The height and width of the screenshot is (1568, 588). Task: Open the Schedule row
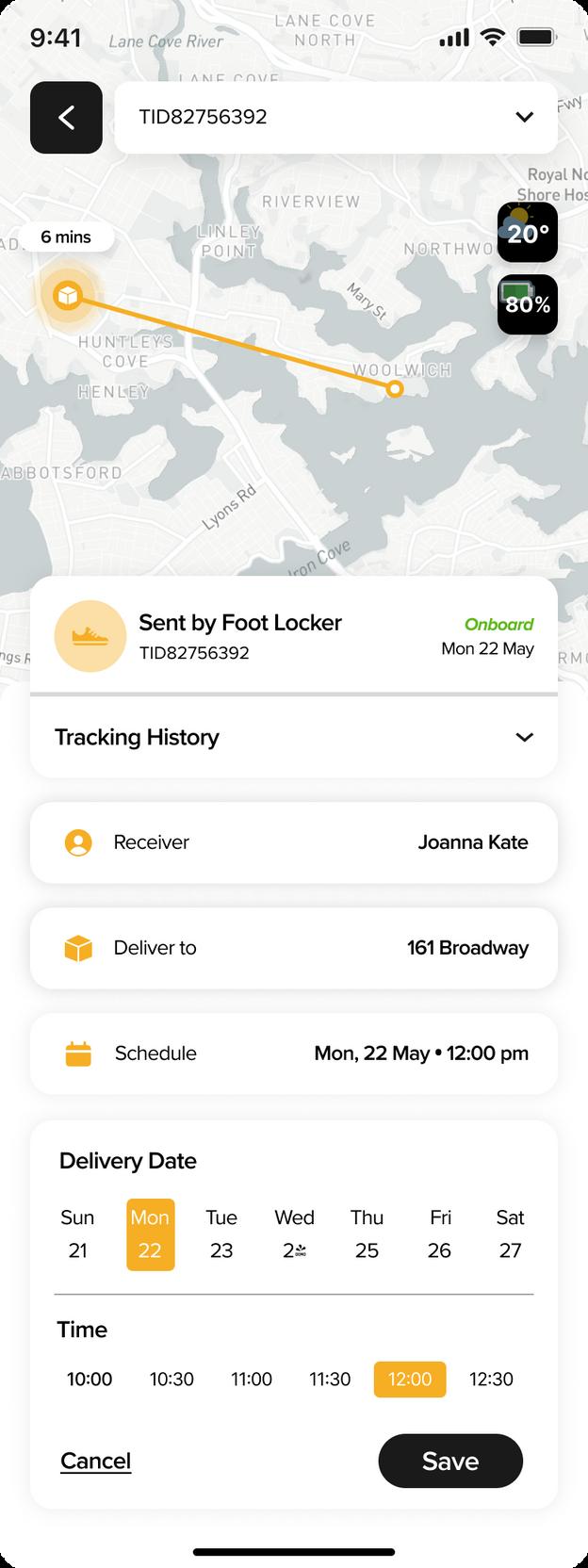pos(293,1053)
